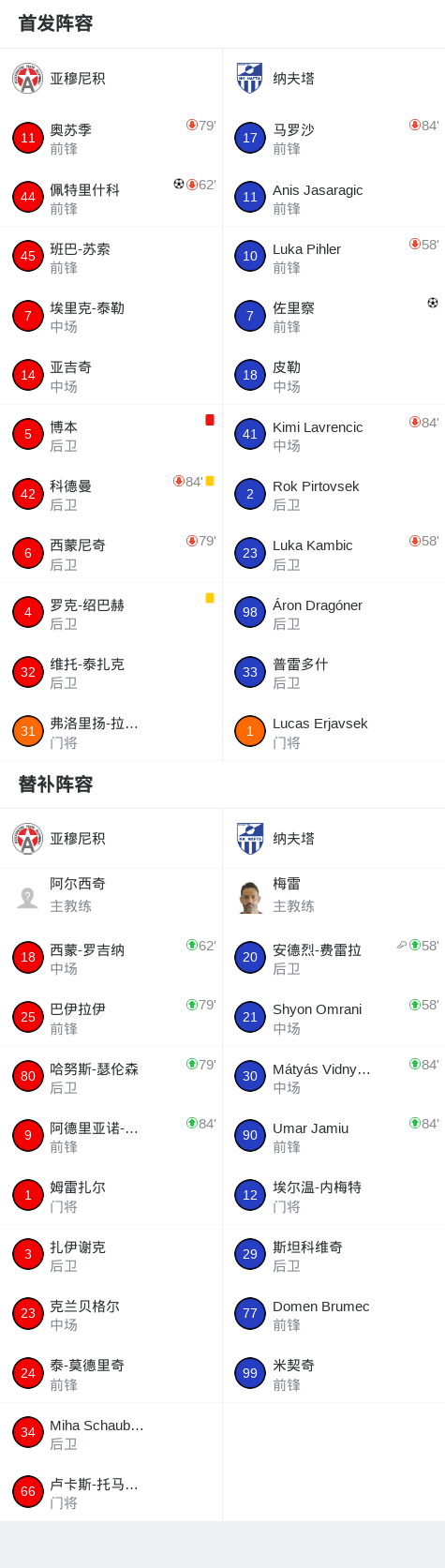This screenshot has height=1568, width=445.
Task: View 科德曼 player page
Action: click(x=111, y=494)
